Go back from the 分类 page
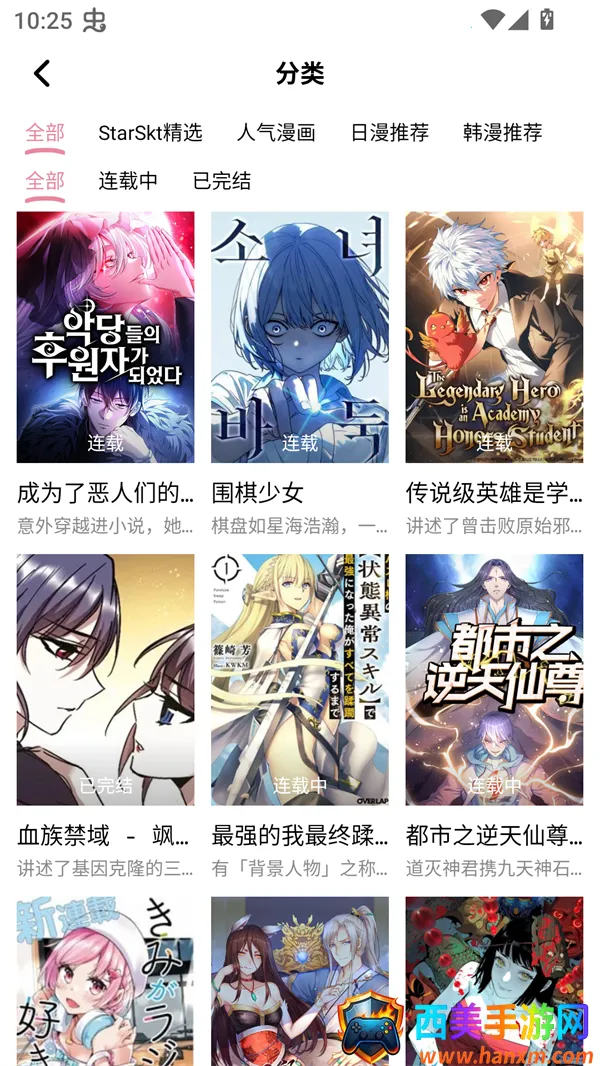This screenshot has width=600, height=1066. 42,73
